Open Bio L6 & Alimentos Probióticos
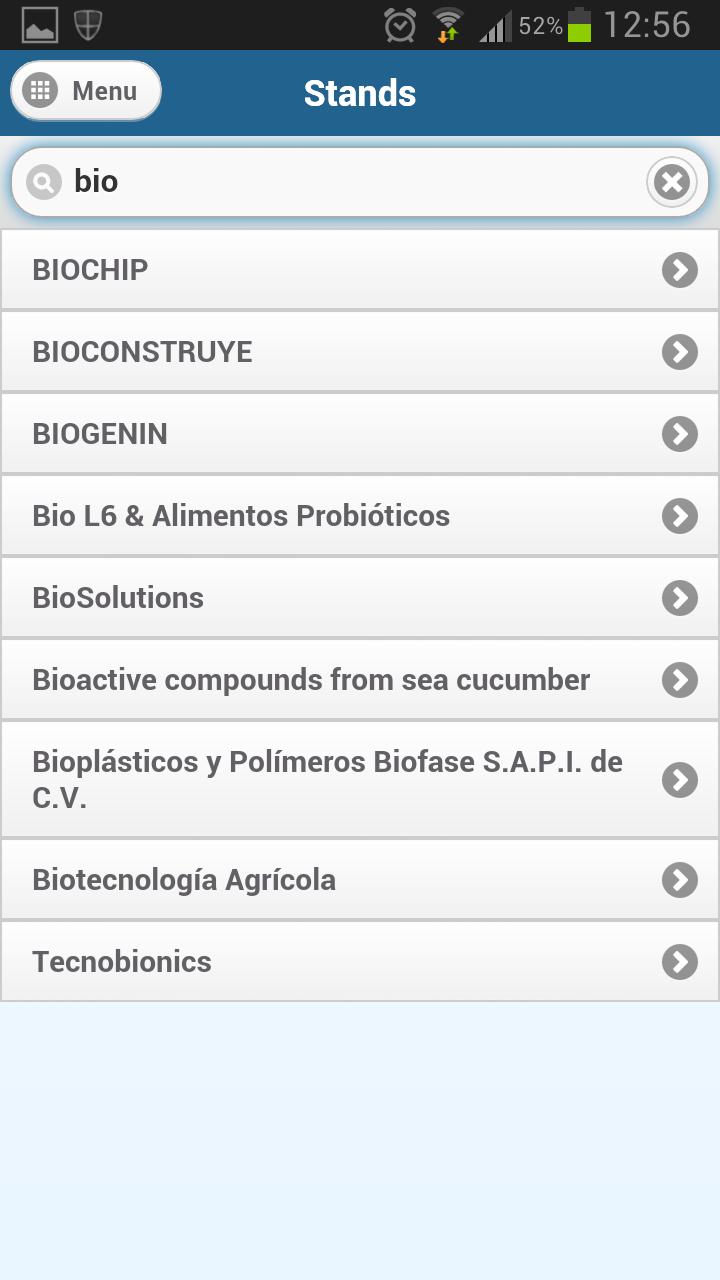Viewport: 720px width, 1280px height. (x=360, y=516)
